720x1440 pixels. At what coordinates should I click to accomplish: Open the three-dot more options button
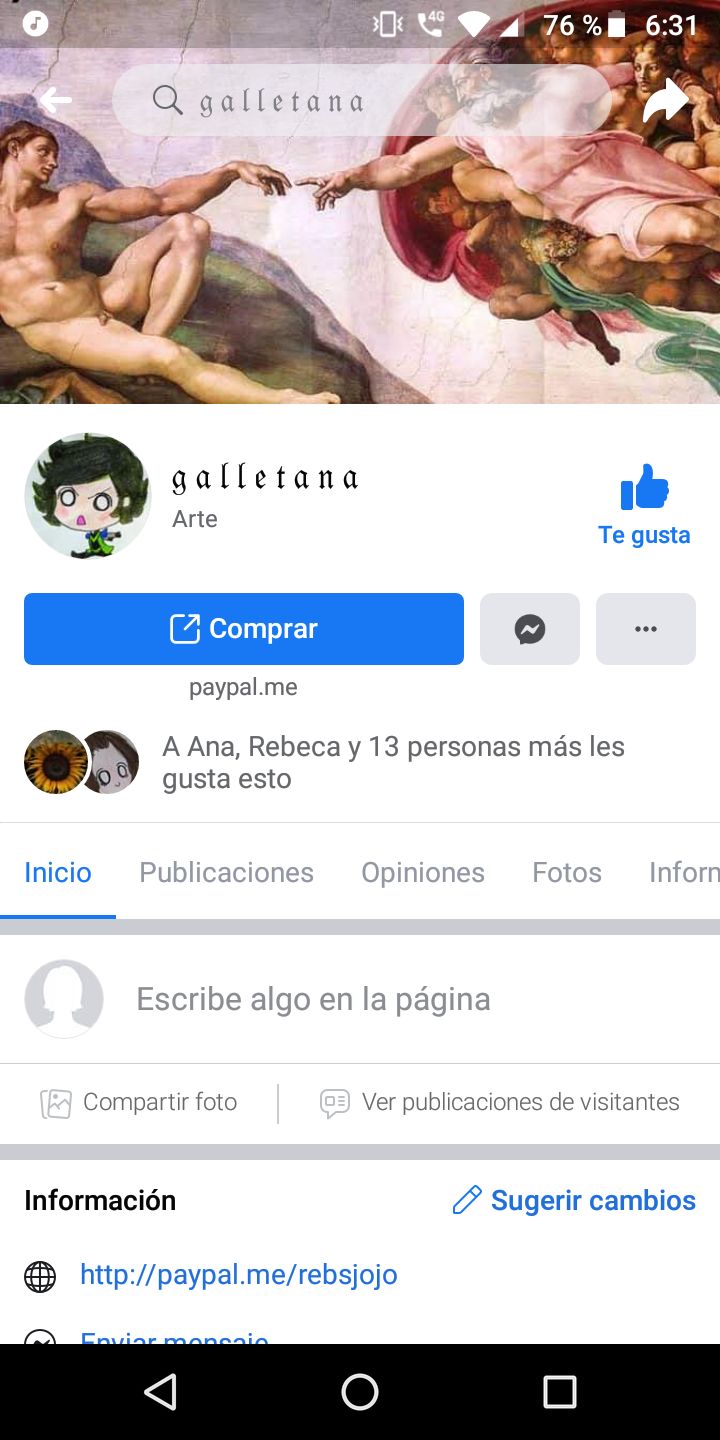[x=646, y=629]
